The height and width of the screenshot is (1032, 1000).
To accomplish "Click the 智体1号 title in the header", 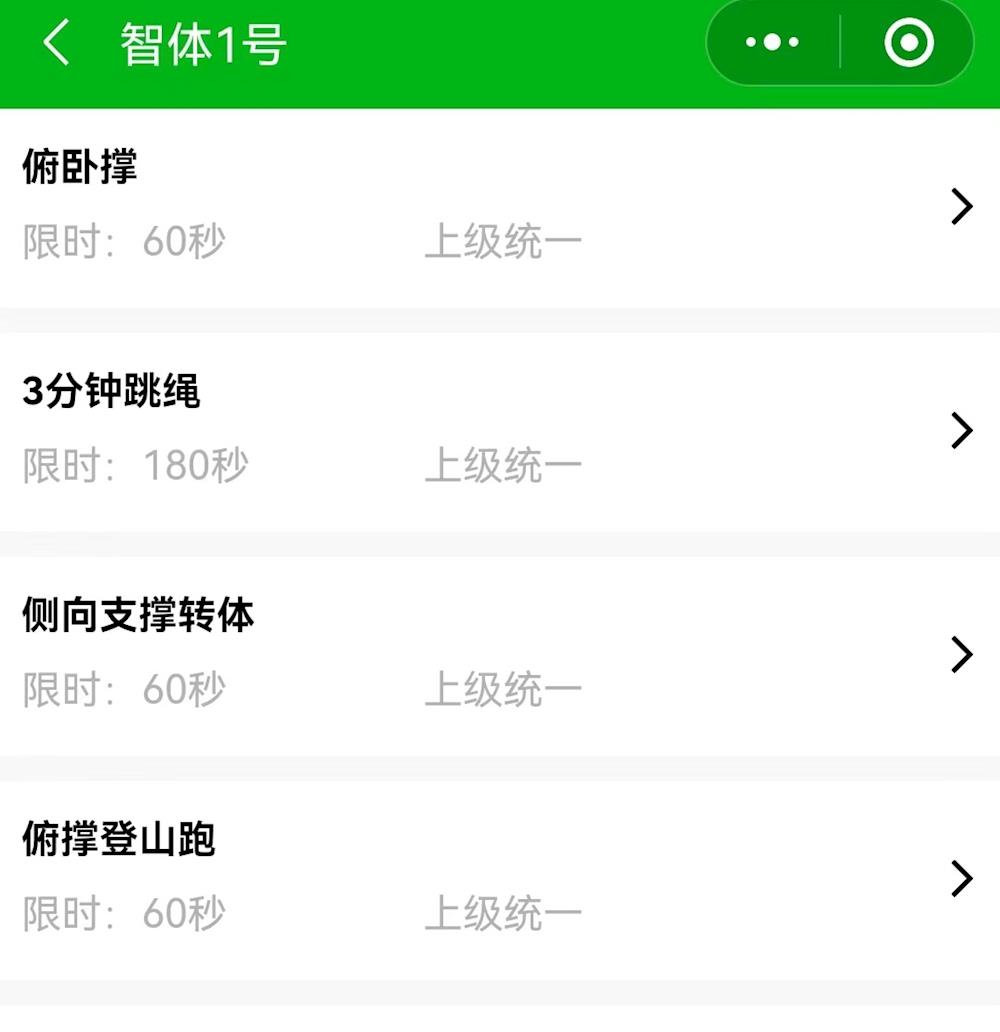I will pyautogui.click(x=200, y=42).
